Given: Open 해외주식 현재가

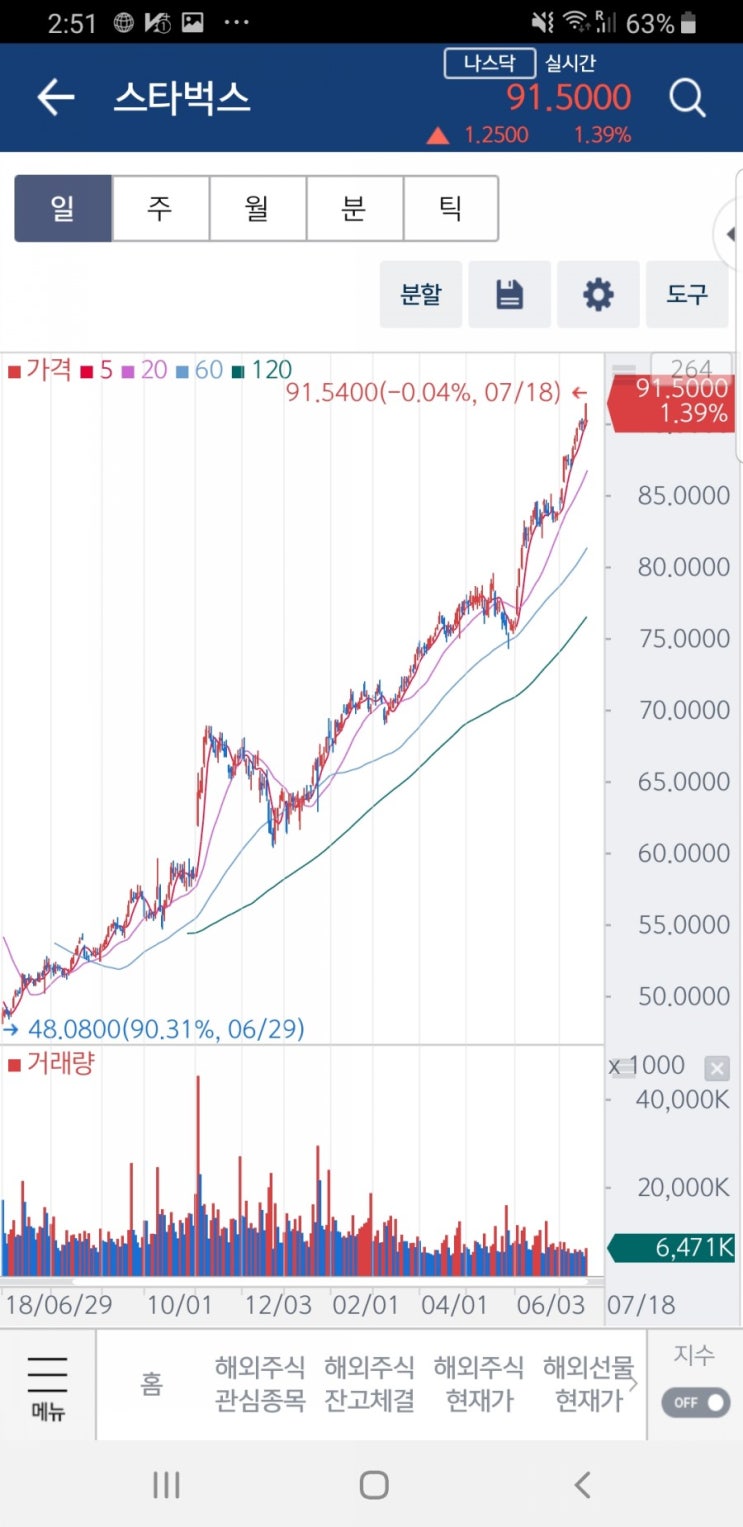Looking at the screenshot, I should pyautogui.click(x=479, y=1384).
